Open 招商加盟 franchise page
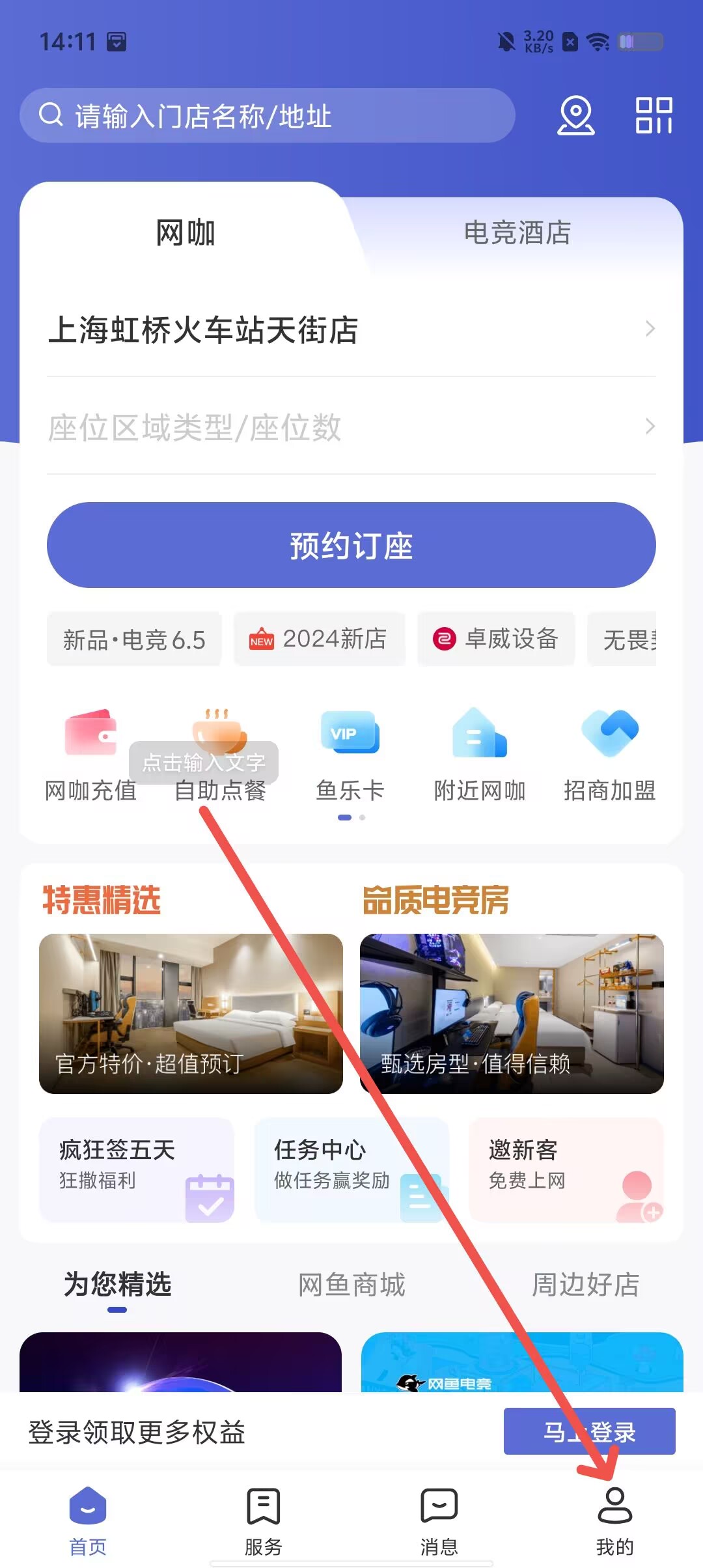 pos(609,754)
